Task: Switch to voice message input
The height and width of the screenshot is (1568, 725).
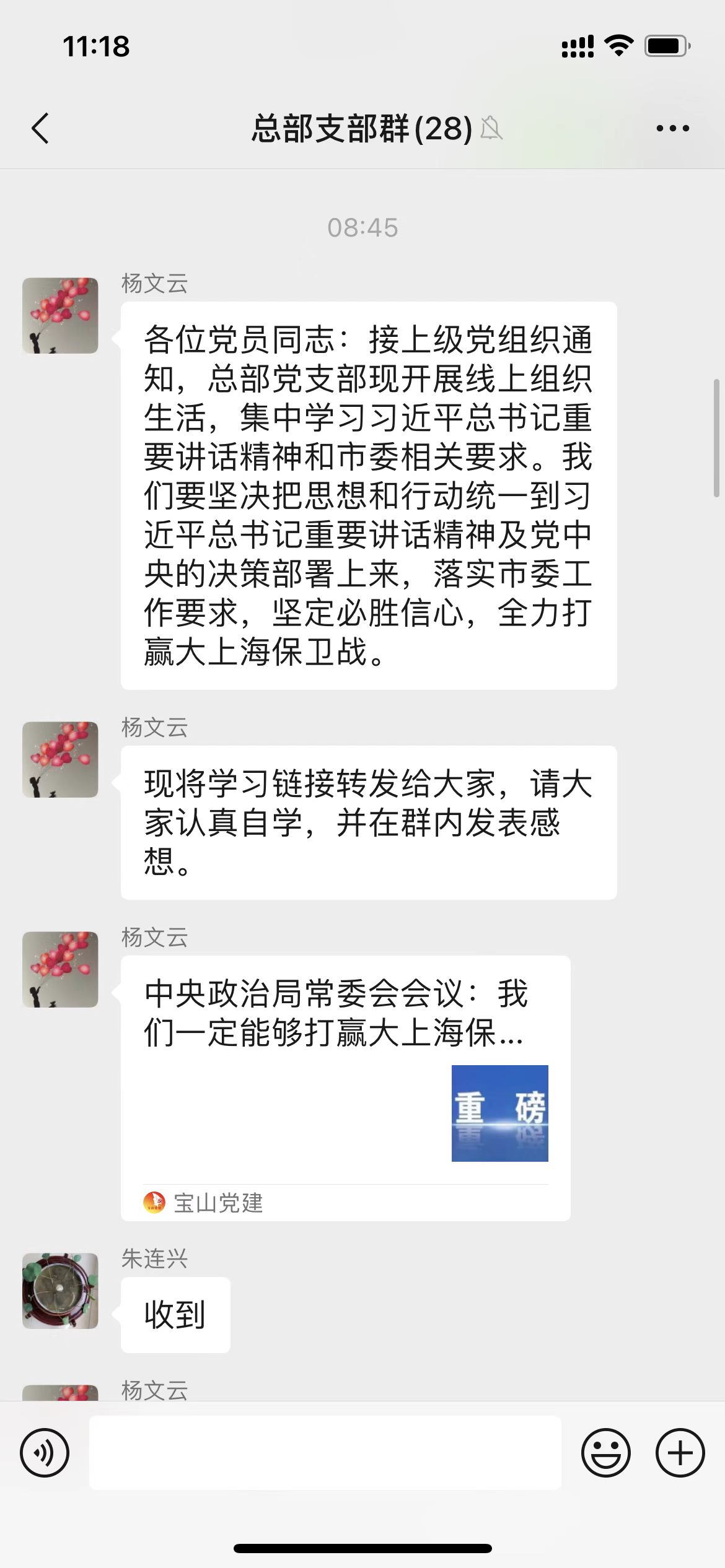Action: pos(45,1452)
